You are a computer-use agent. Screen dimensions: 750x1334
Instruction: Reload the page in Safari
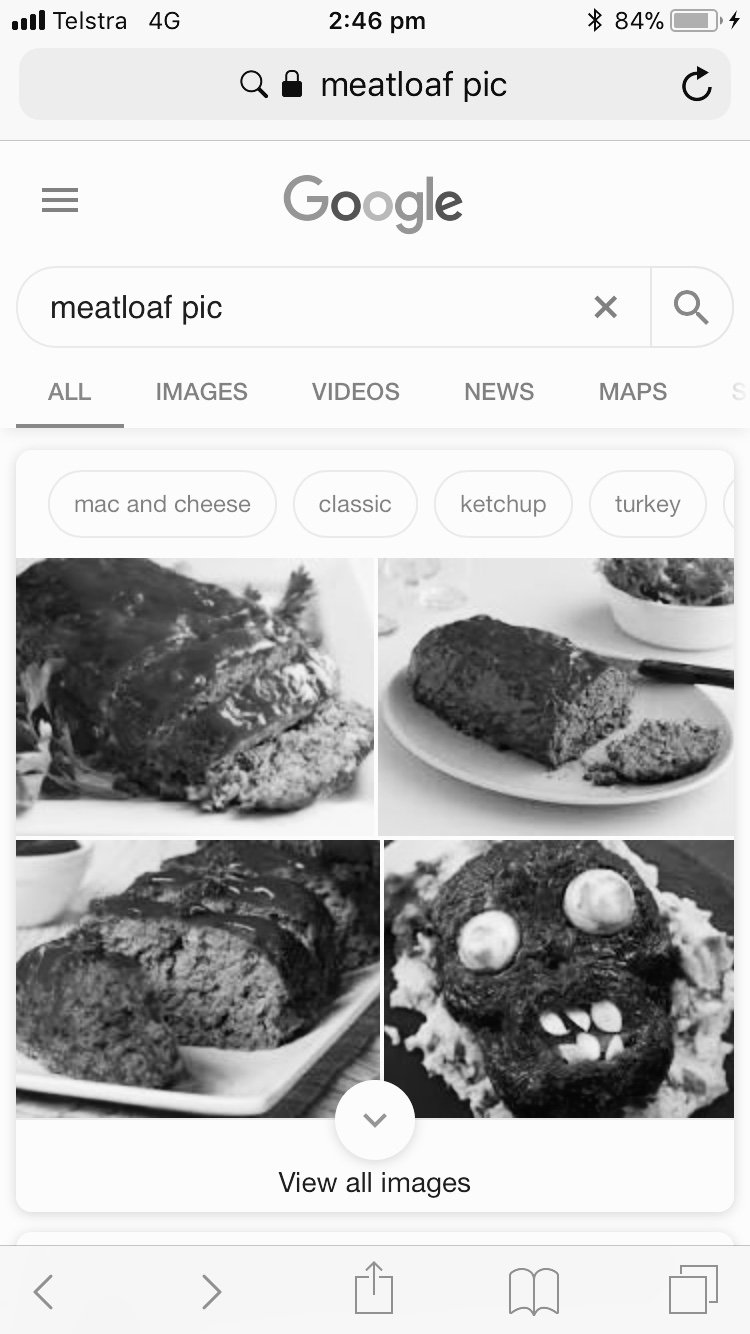click(x=696, y=86)
